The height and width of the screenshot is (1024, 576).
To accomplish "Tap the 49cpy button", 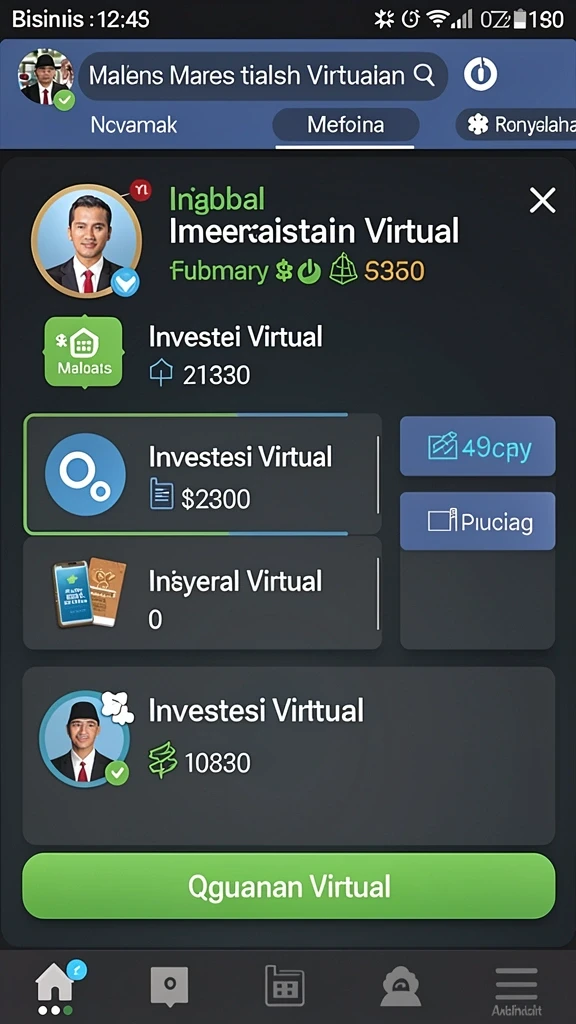I will (477, 447).
